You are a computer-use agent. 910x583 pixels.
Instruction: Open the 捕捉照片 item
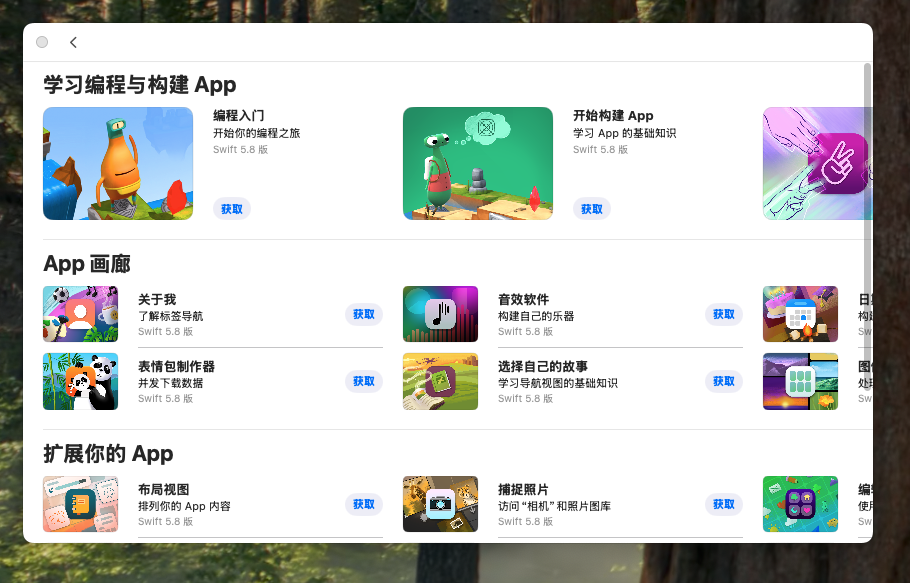coord(441,504)
